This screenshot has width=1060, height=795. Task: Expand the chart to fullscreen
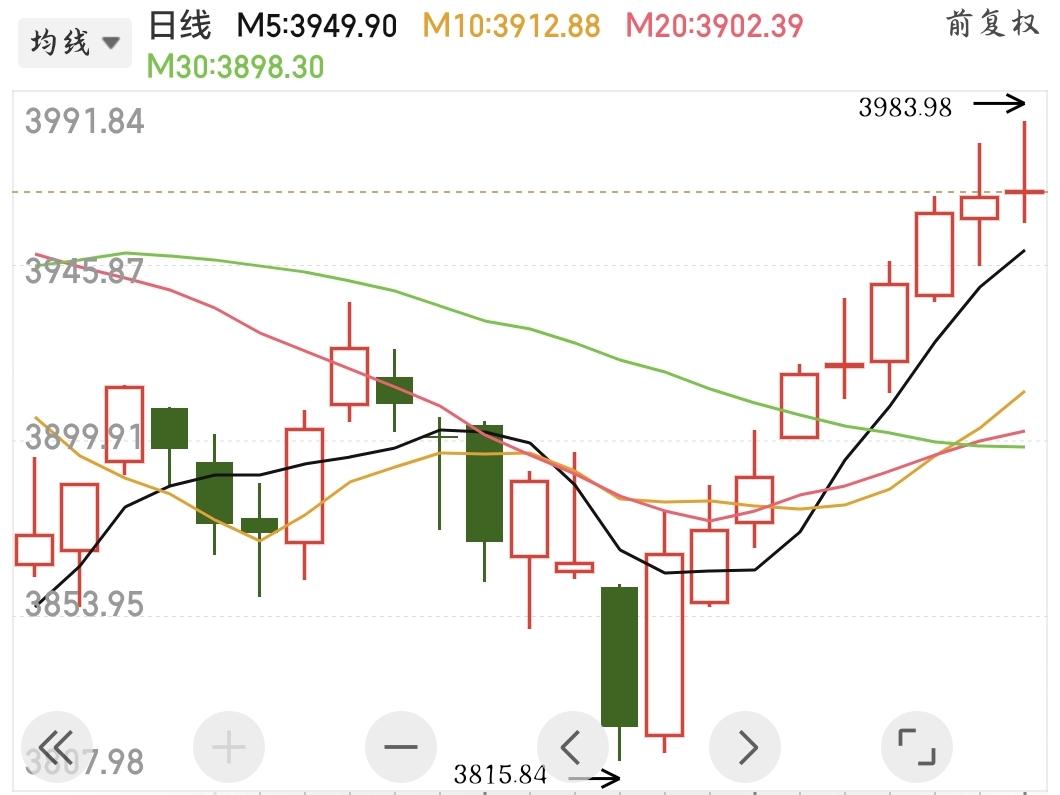(916, 746)
